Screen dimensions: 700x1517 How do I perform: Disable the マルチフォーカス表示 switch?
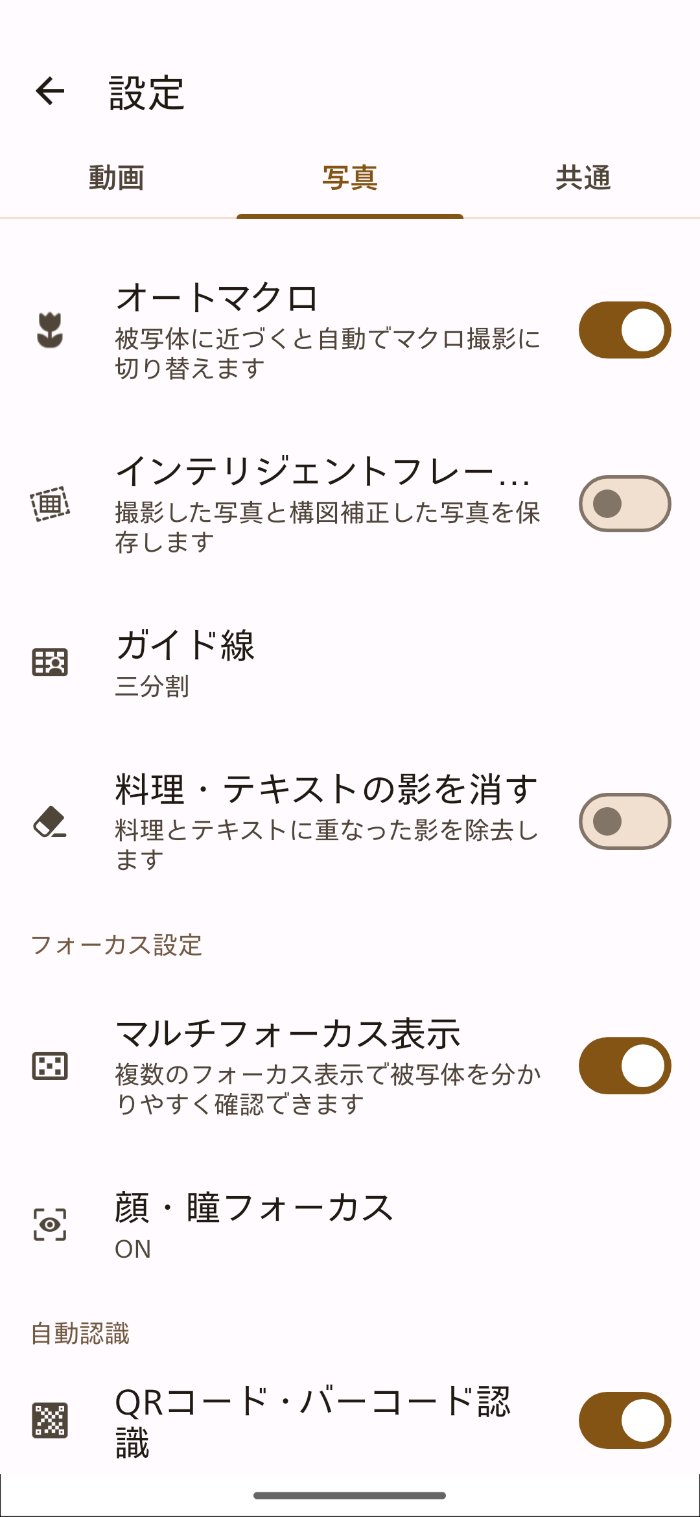tap(624, 1065)
